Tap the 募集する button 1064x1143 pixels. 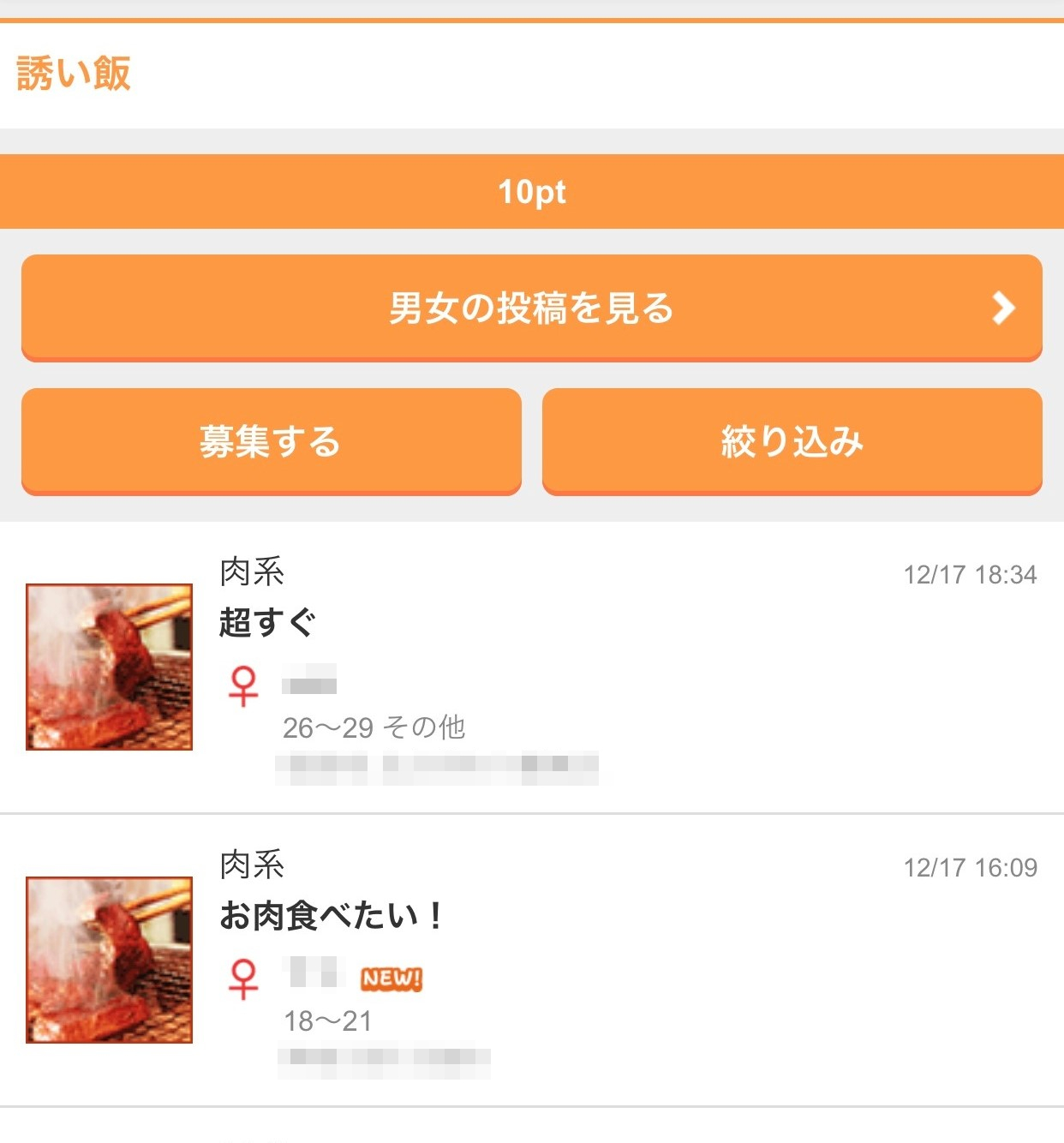[271, 441]
